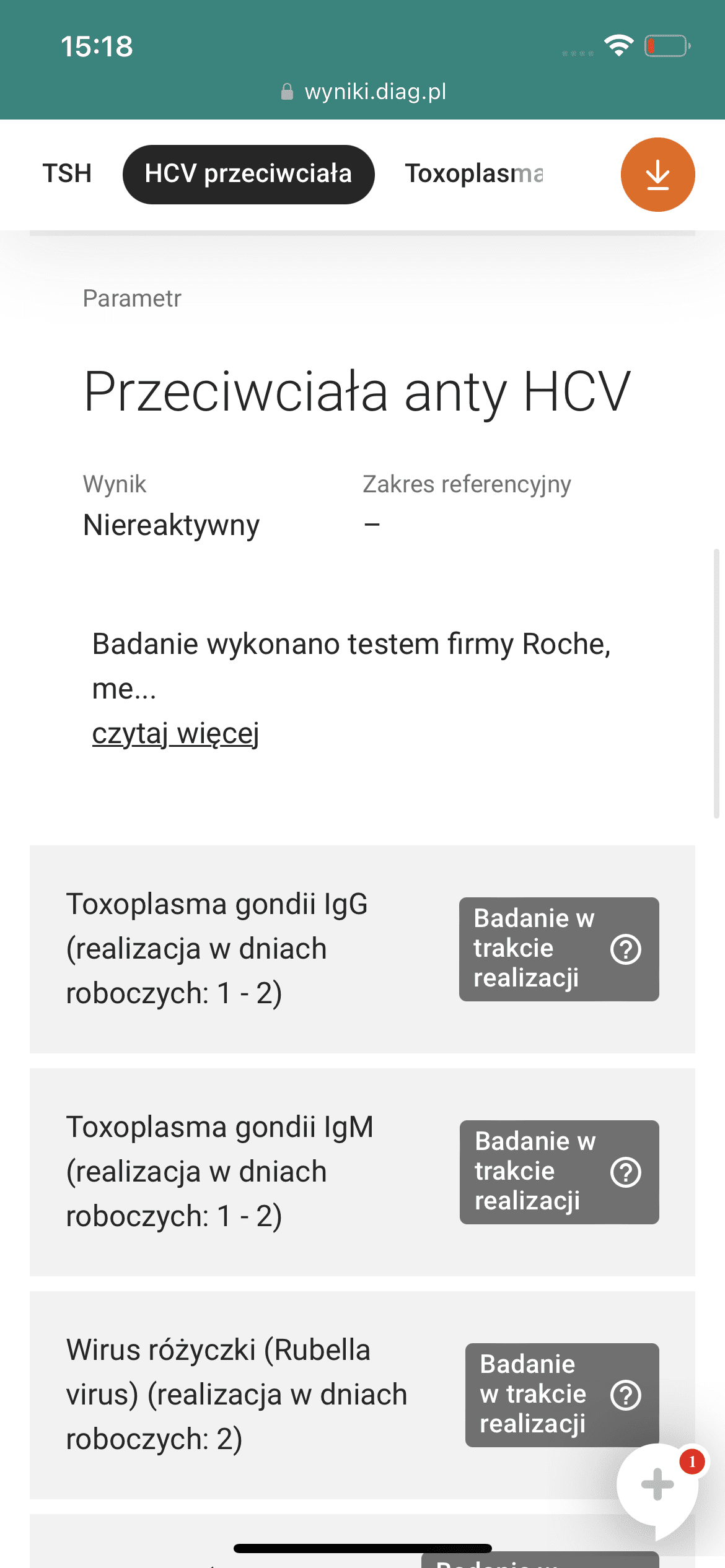Tap status badge for Toxoplasma gondii IgG

tap(558, 949)
